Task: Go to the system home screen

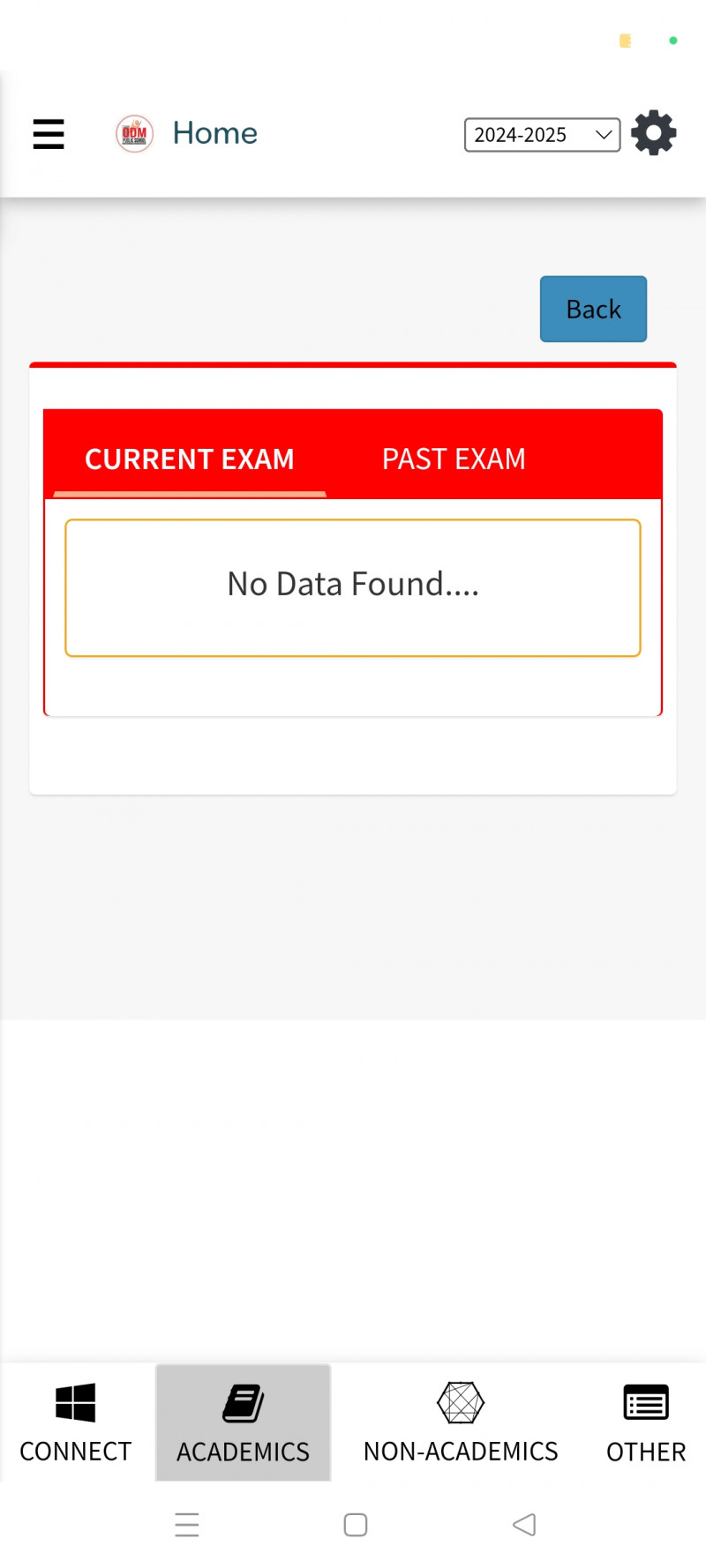Action: click(x=356, y=1524)
